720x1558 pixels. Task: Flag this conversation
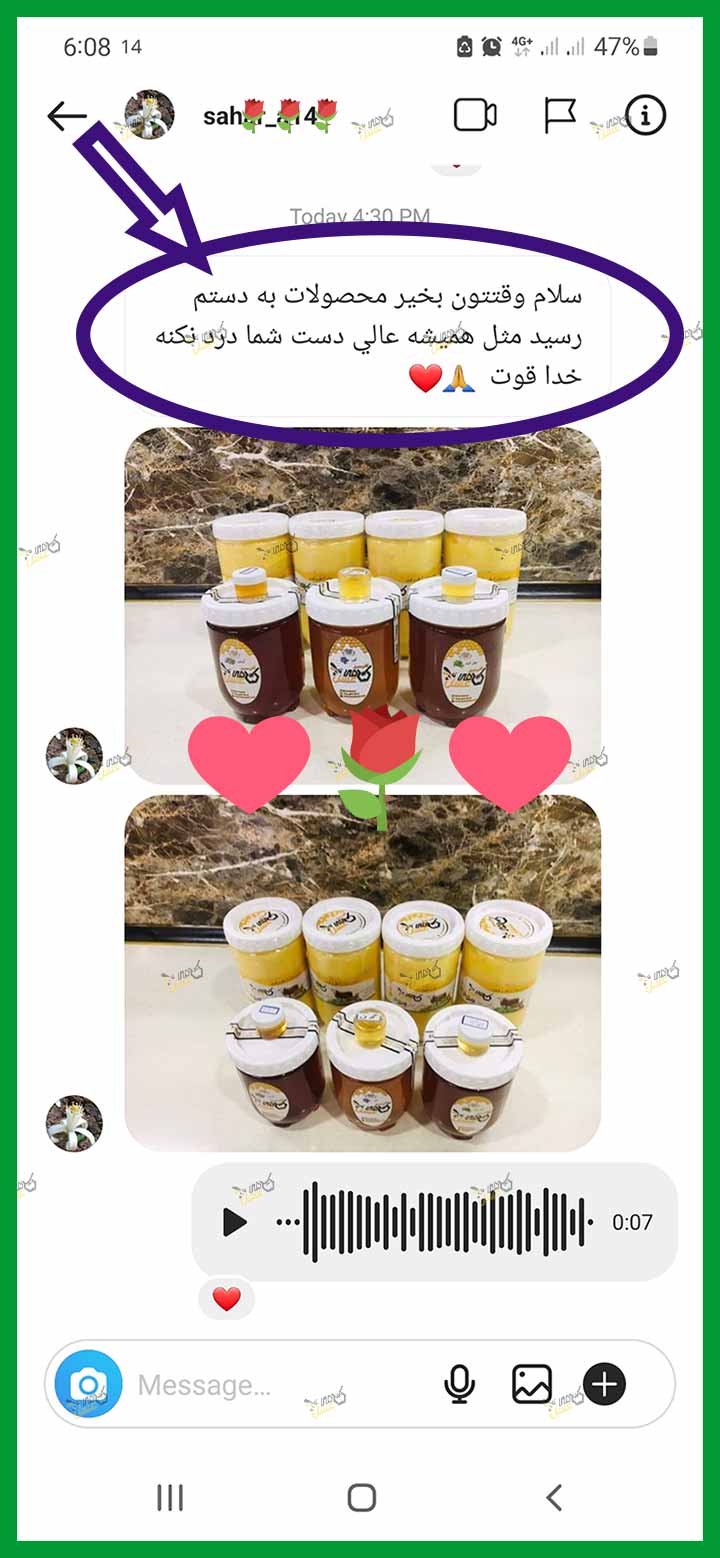pos(560,116)
